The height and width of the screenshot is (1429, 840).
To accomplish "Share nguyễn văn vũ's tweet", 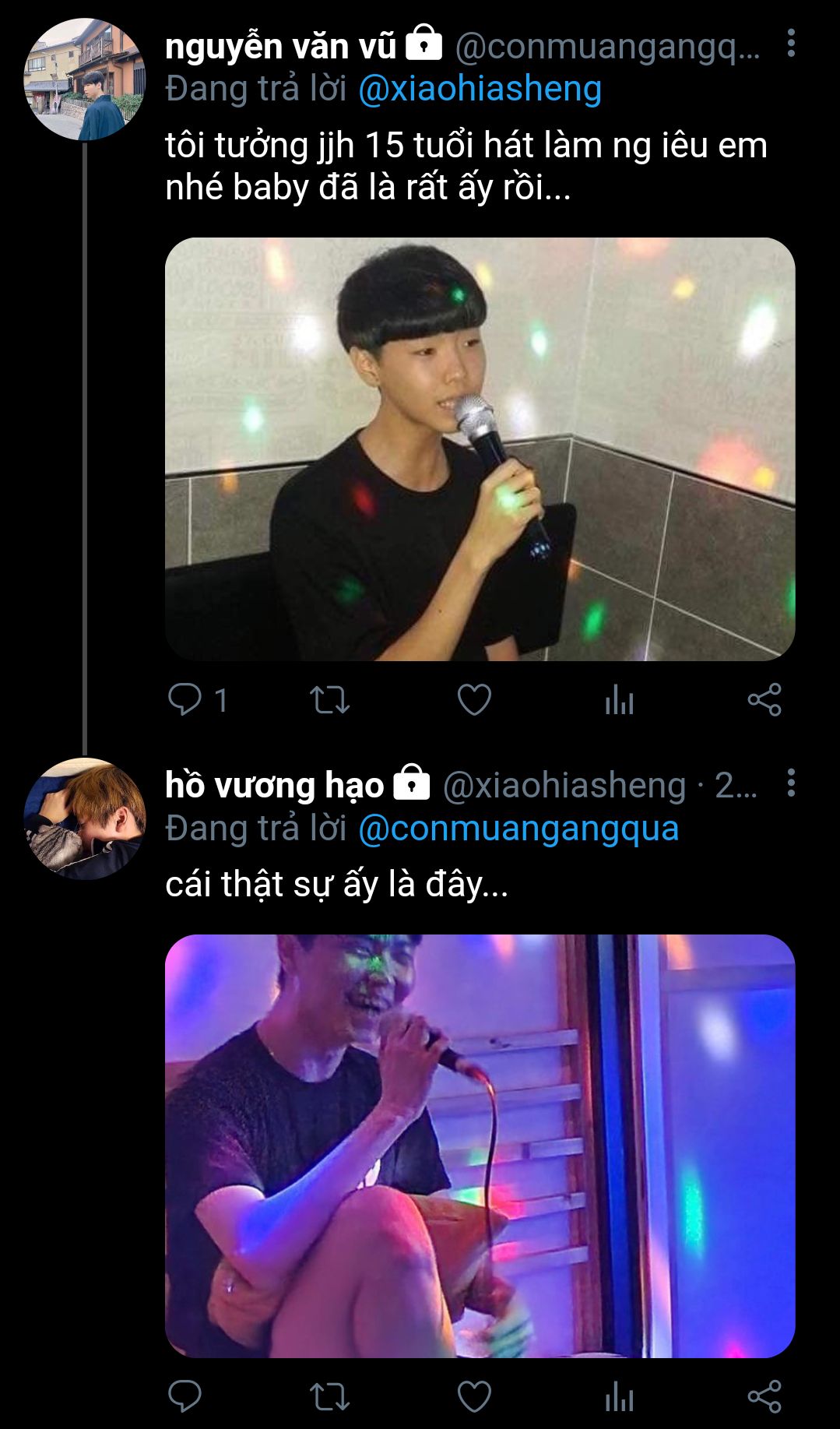I will point(764,699).
